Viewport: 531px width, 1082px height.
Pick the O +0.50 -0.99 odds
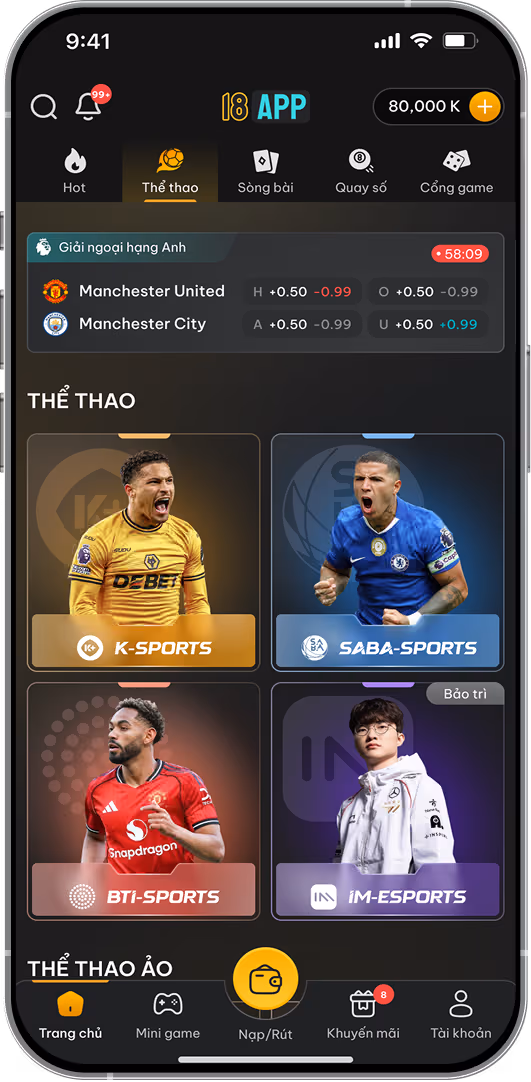click(428, 292)
